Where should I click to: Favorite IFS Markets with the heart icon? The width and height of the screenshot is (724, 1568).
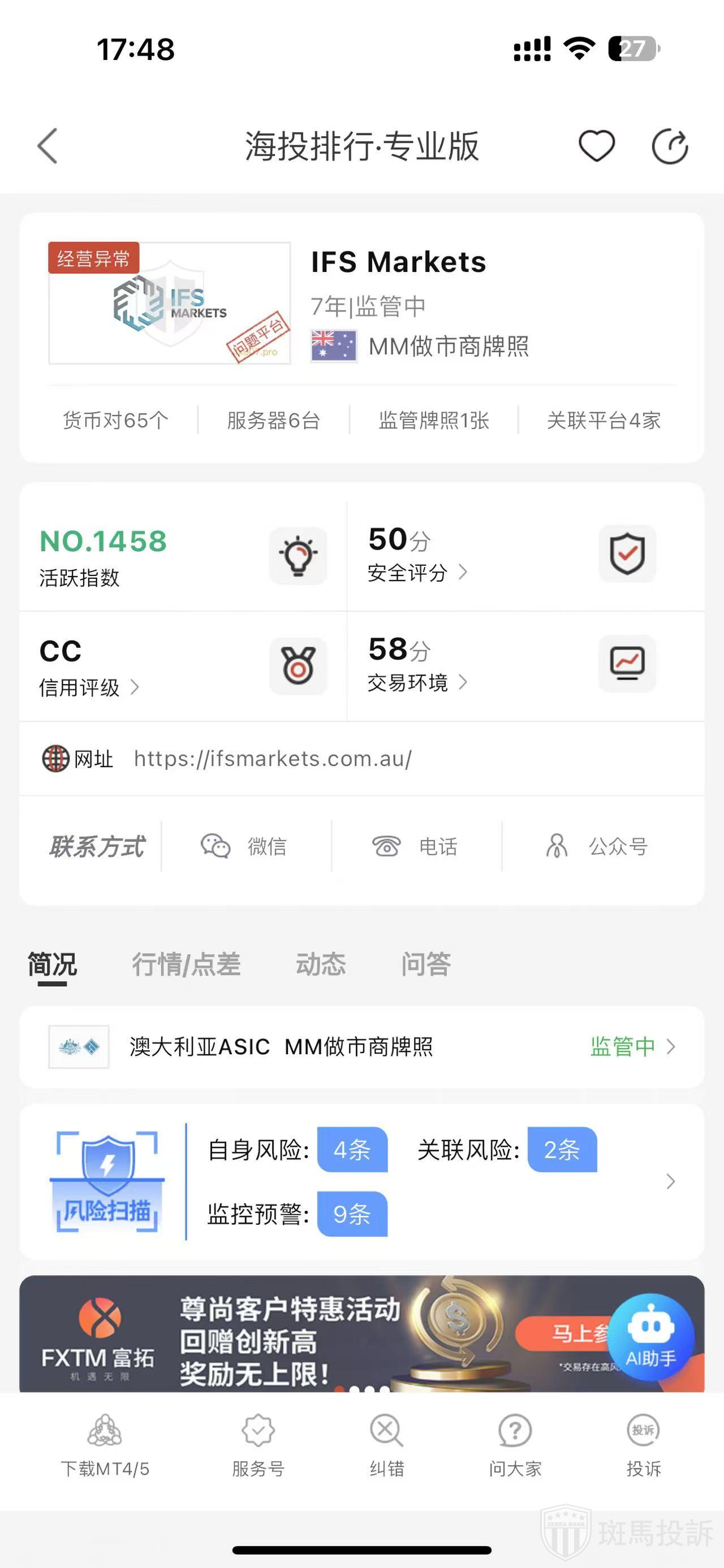coord(596,146)
